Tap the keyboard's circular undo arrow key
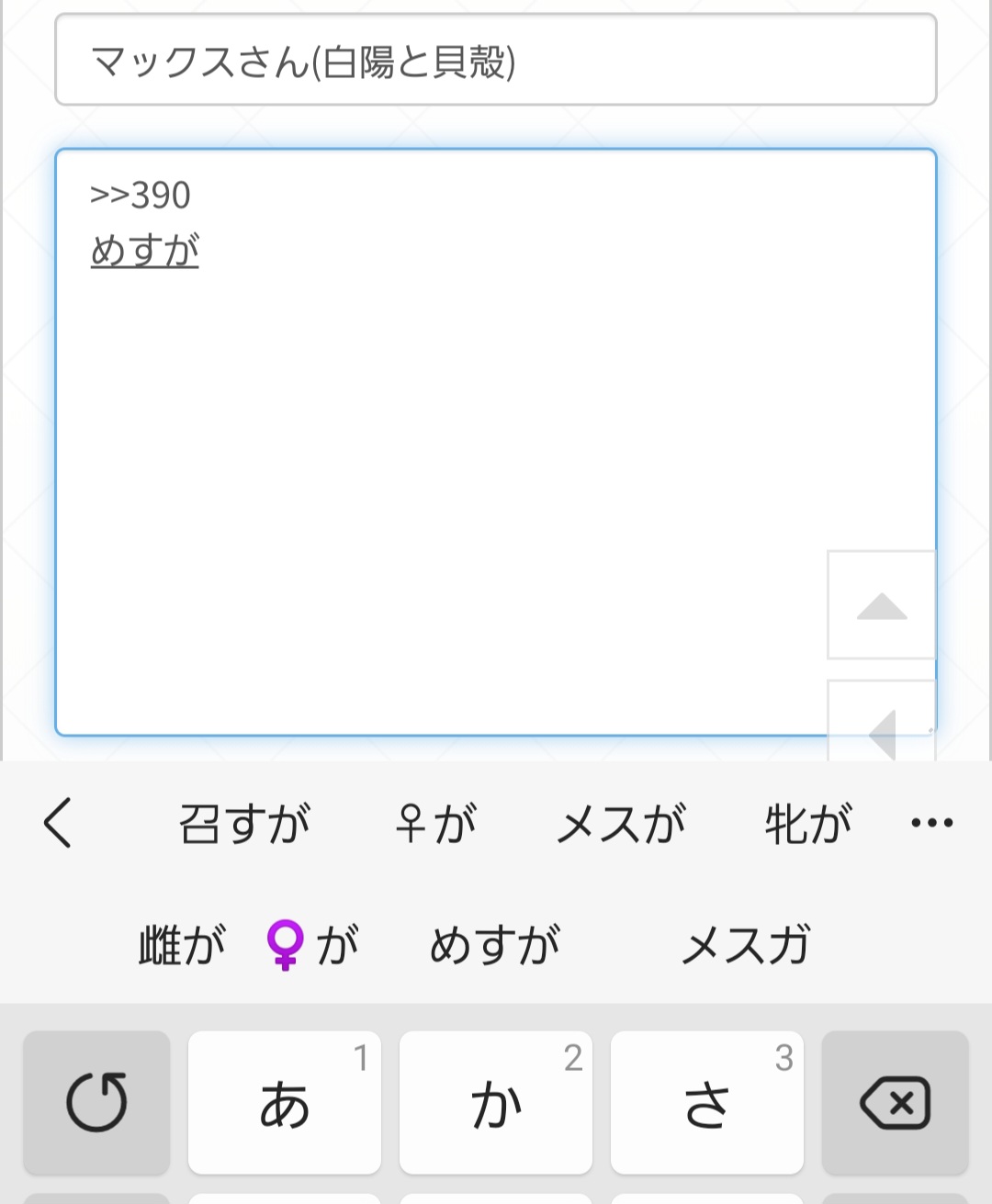The width and height of the screenshot is (992, 1204). point(97,1102)
